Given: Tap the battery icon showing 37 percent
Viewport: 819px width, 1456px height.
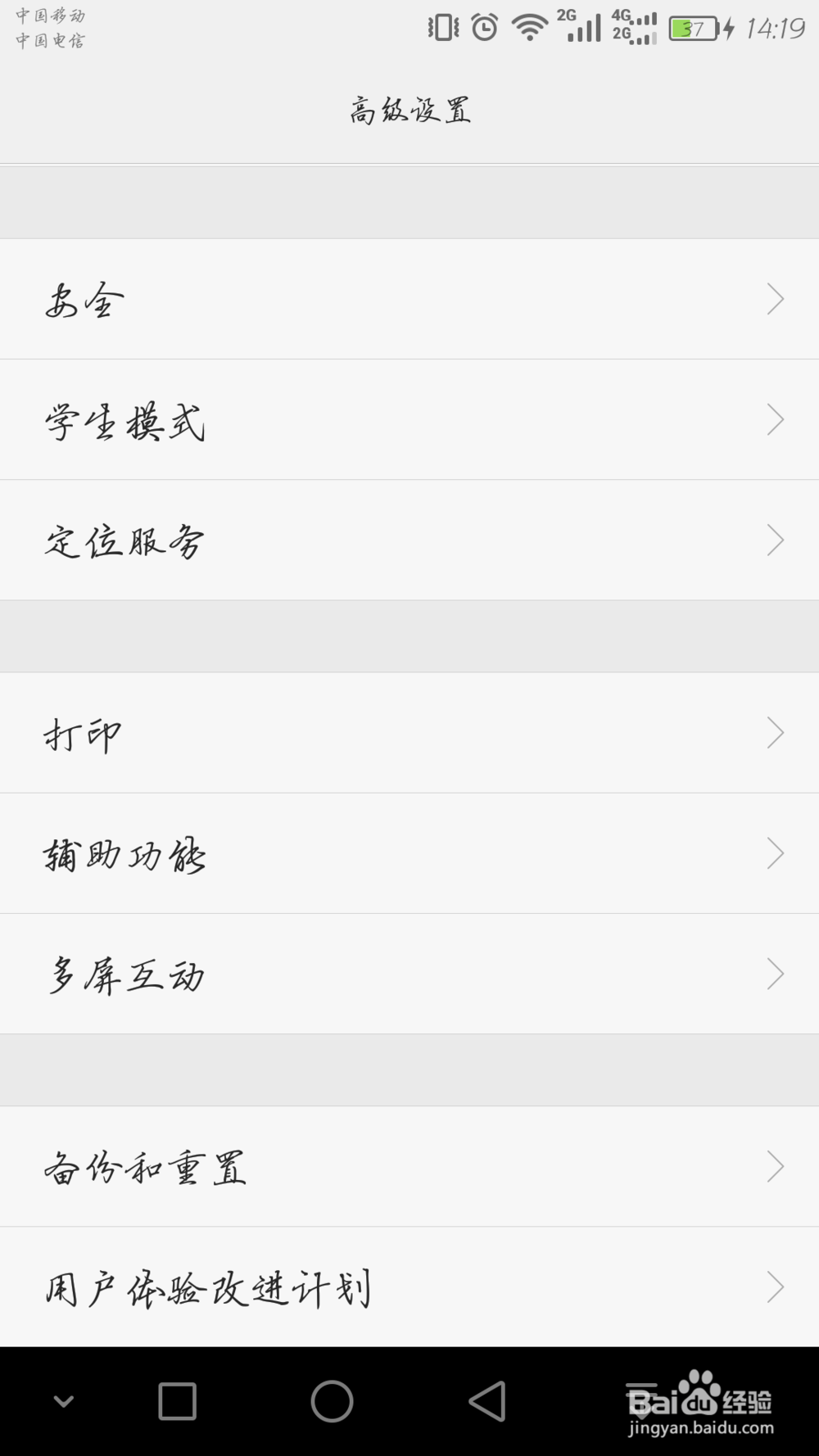Looking at the screenshot, I should pos(692,29).
